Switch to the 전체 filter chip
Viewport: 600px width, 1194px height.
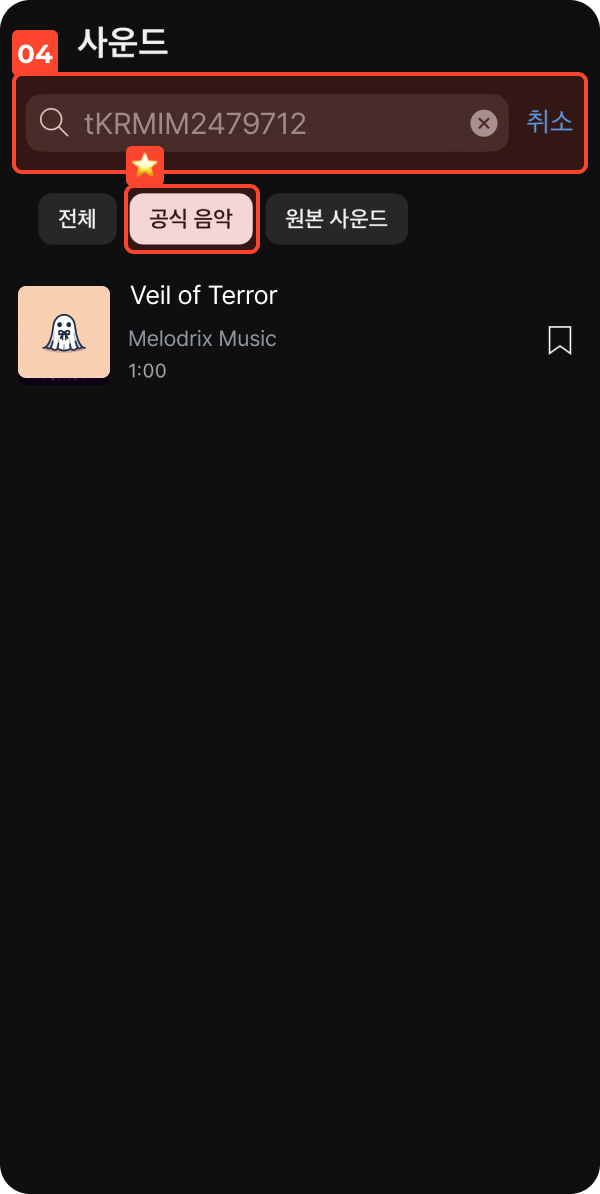tap(77, 219)
